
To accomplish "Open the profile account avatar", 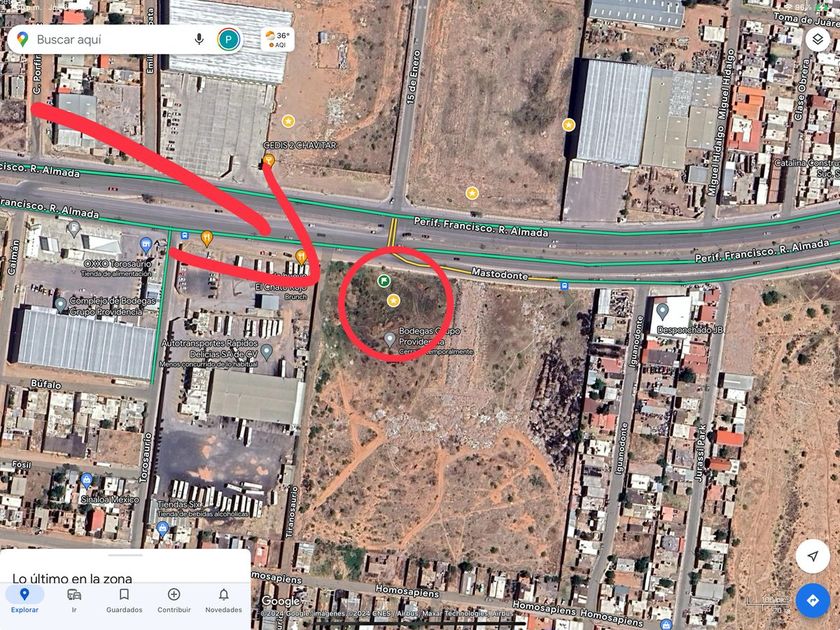I will pyautogui.click(x=229, y=39).
